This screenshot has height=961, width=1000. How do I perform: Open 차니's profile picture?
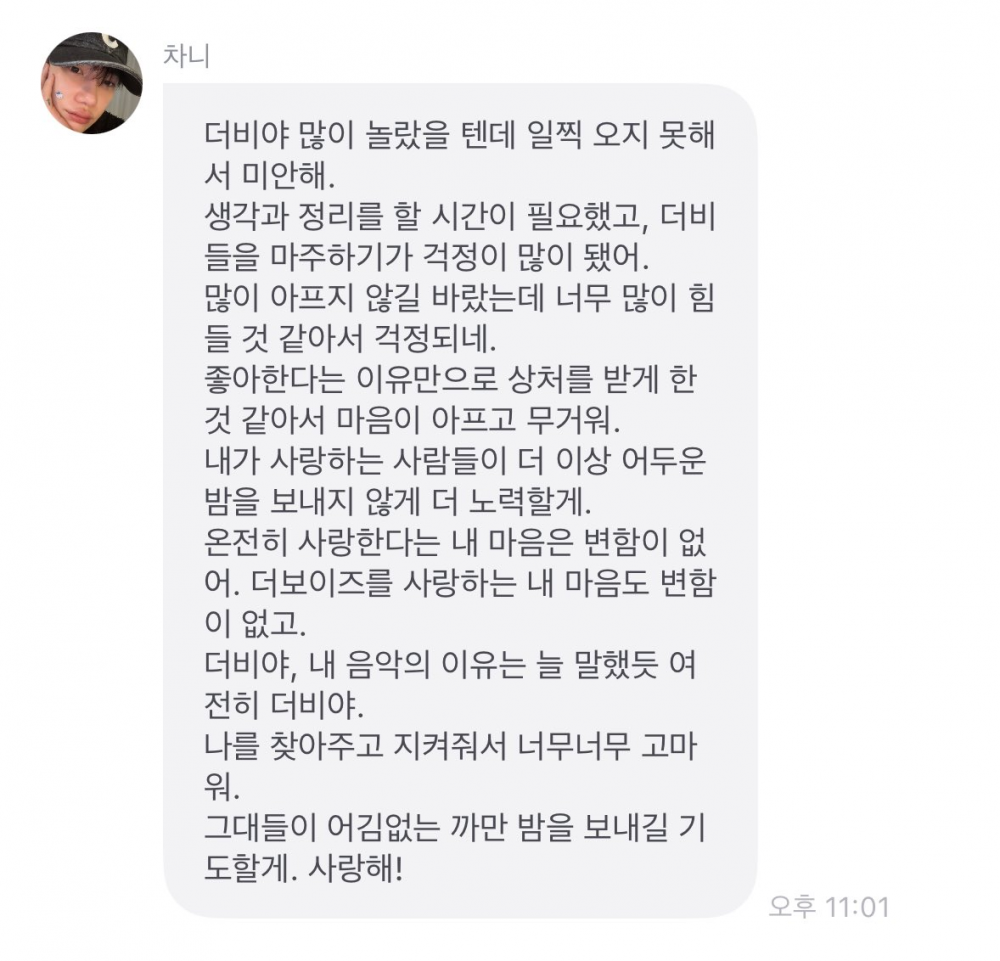[x=91, y=83]
